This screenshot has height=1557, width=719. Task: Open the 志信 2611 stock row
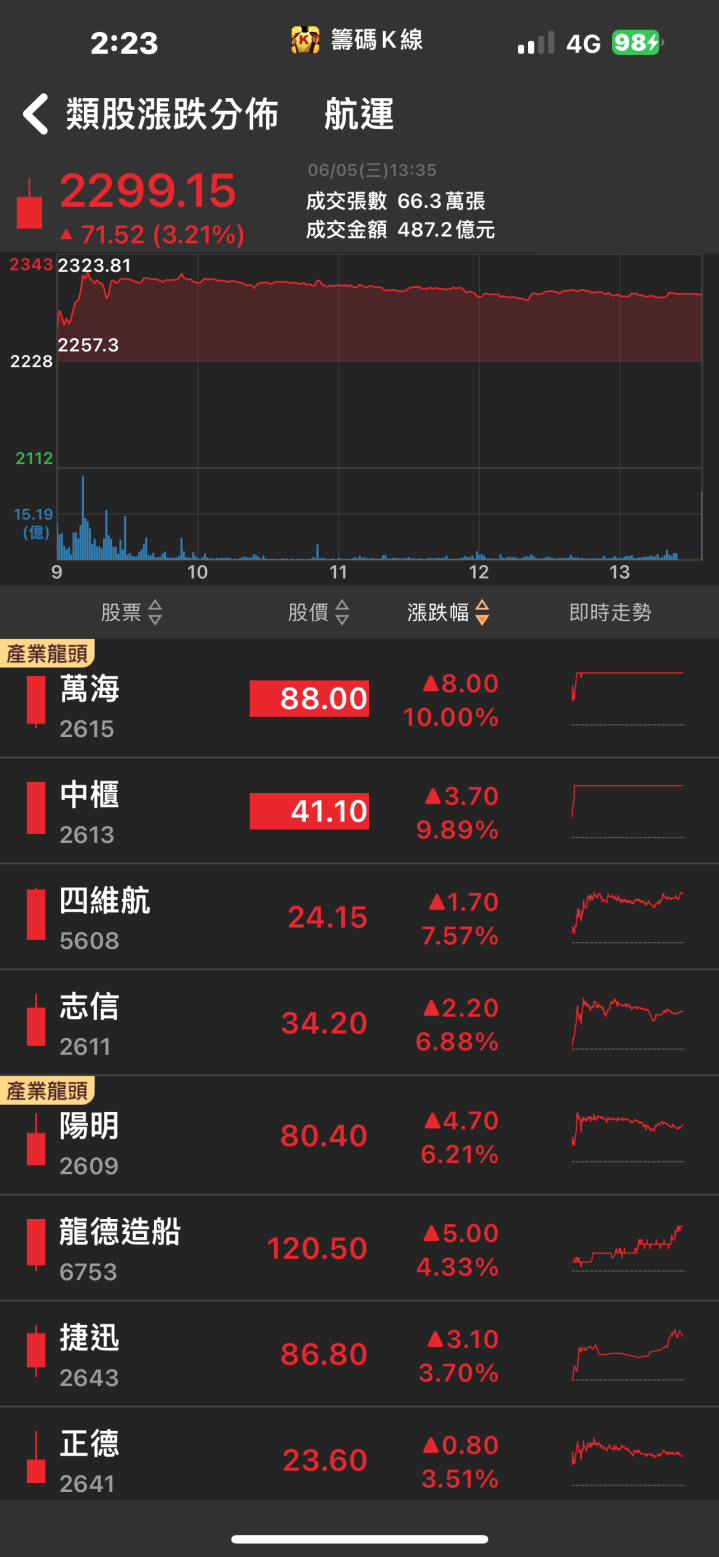(359, 1023)
